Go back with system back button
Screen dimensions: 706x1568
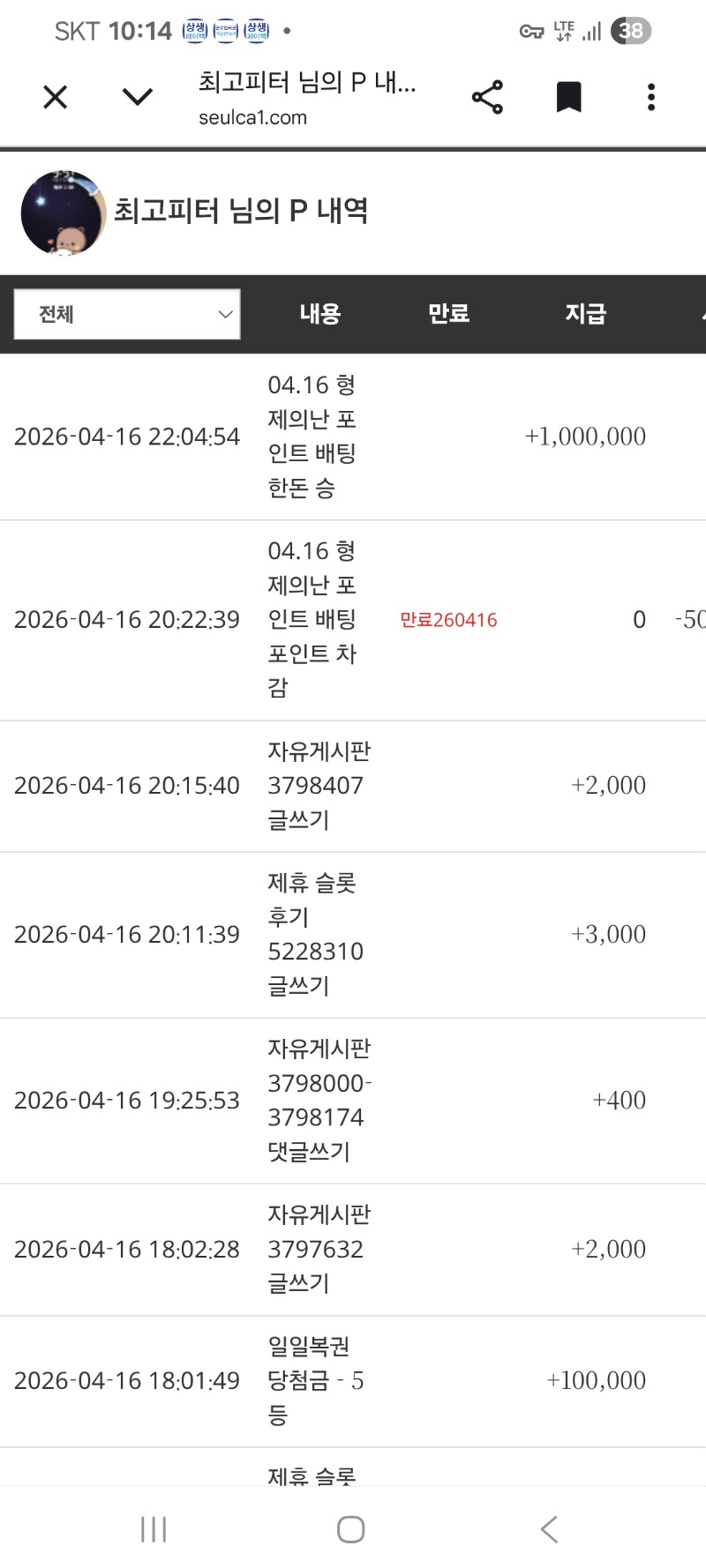coord(549,1529)
